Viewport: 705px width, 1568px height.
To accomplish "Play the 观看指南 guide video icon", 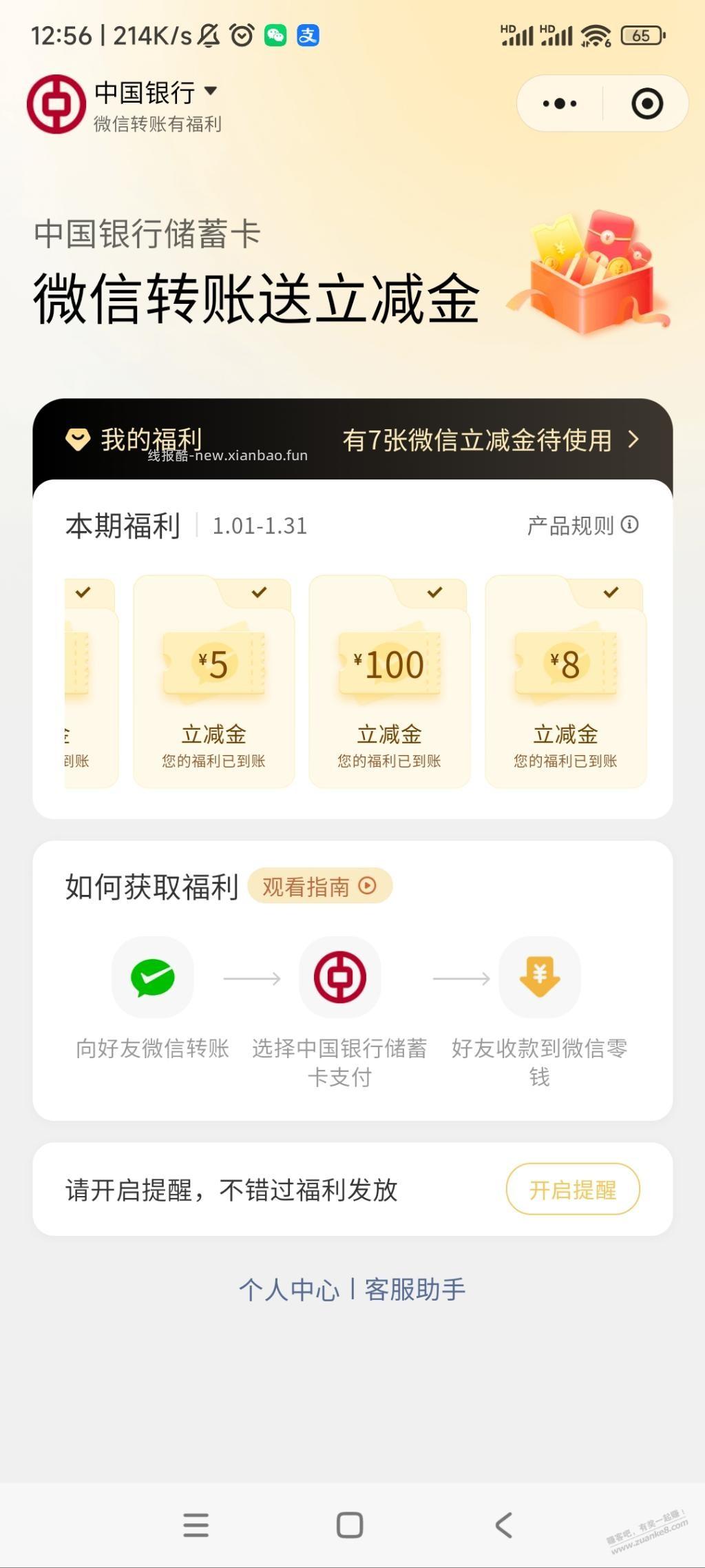I will coord(369,887).
